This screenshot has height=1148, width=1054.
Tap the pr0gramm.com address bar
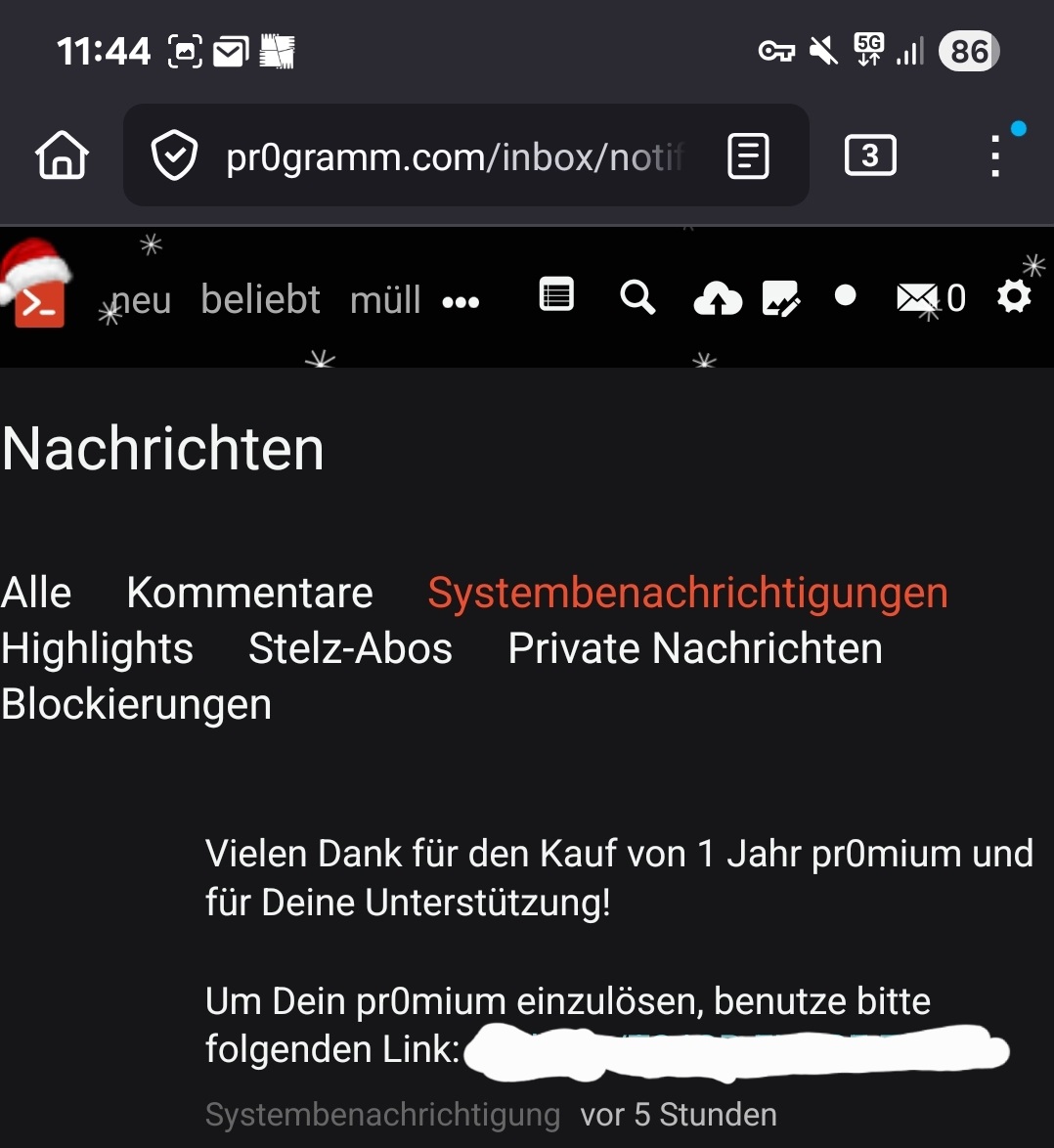click(450, 156)
